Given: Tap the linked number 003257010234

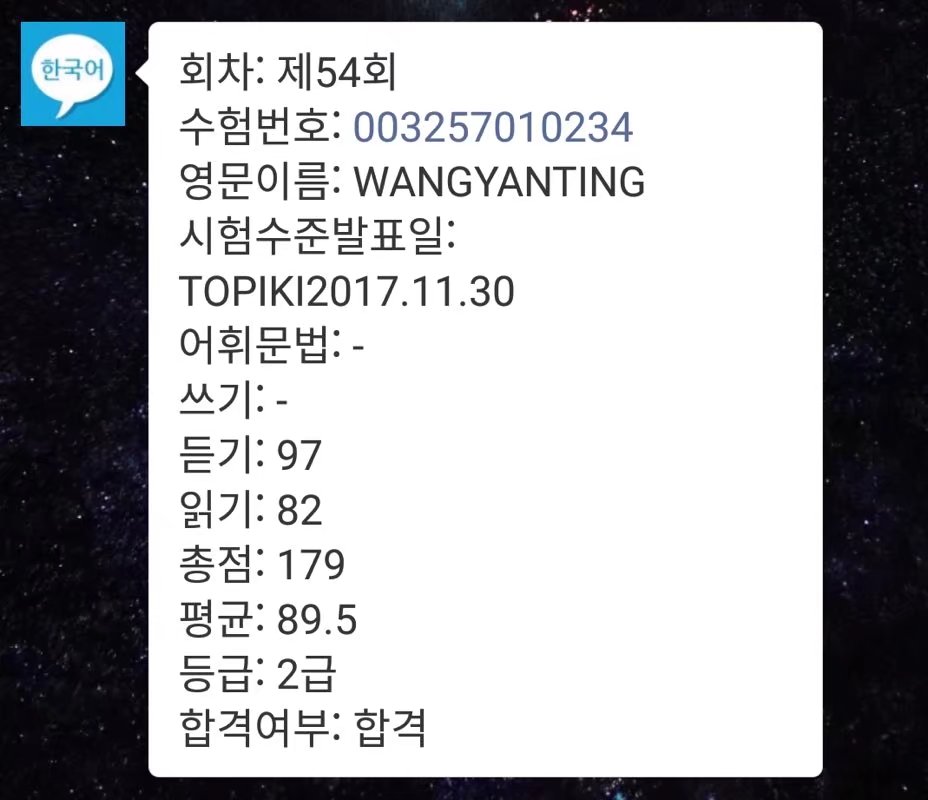Looking at the screenshot, I should pyautogui.click(x=493, y=128).
